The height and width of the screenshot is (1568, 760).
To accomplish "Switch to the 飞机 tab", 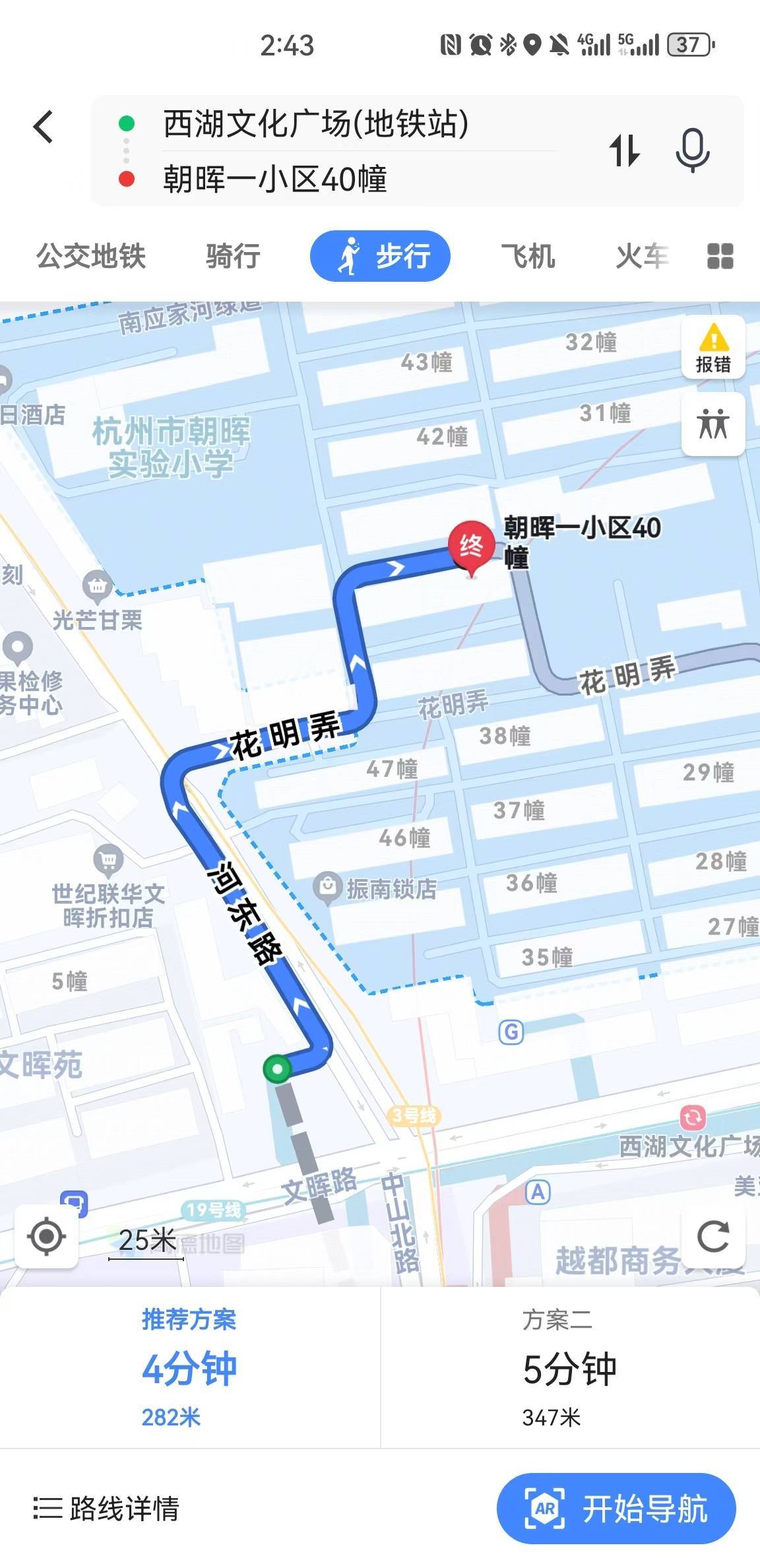I will (528, 256).
